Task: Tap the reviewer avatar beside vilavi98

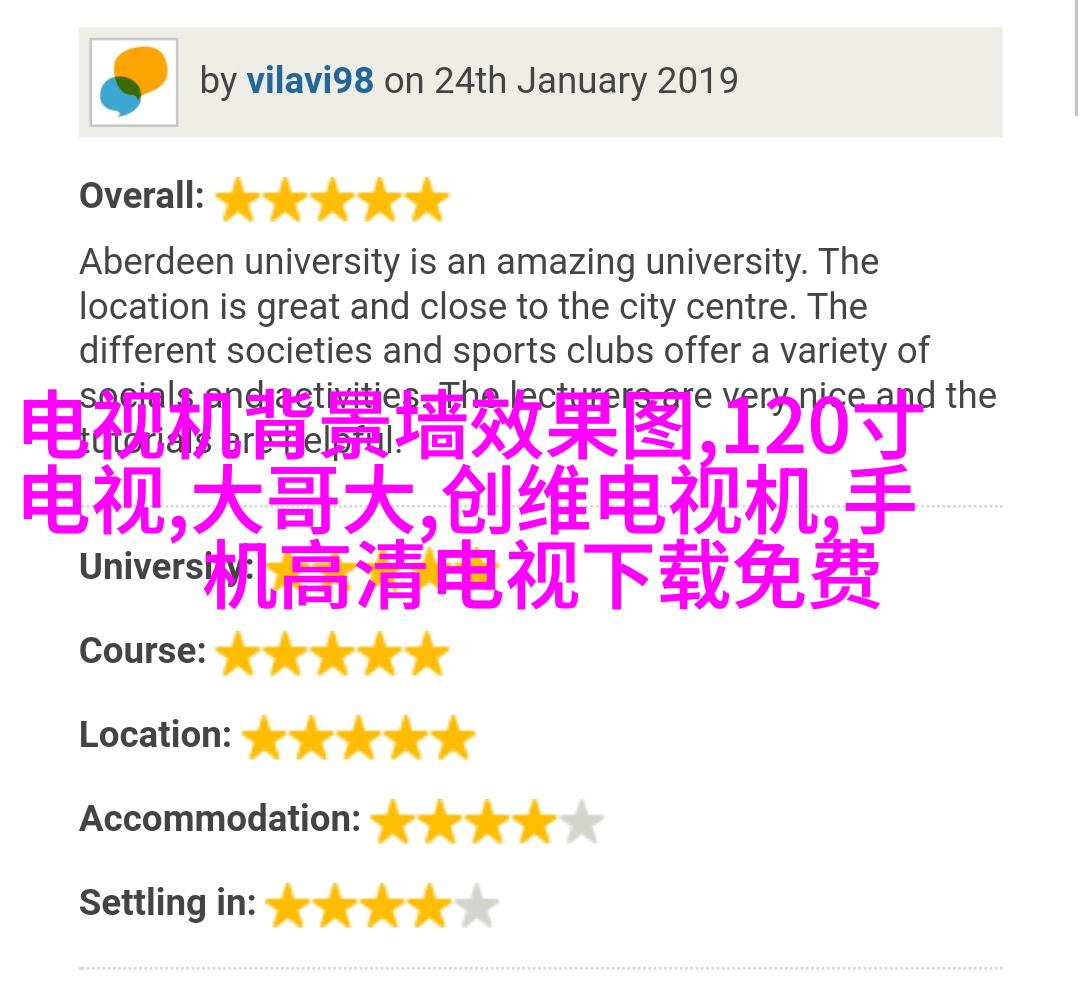Action: 134,82
